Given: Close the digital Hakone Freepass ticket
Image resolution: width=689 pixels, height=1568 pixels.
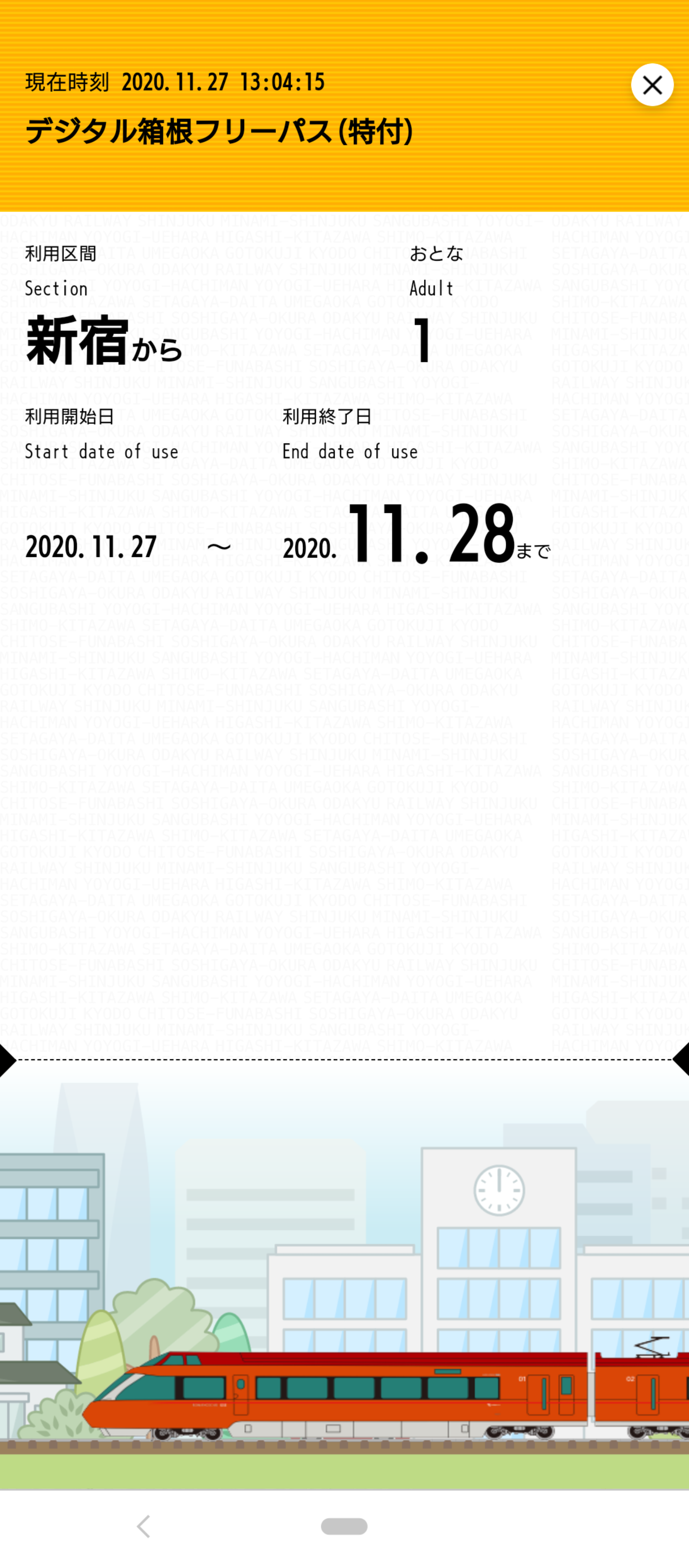Looking at the screenshot, I should 652,85.
